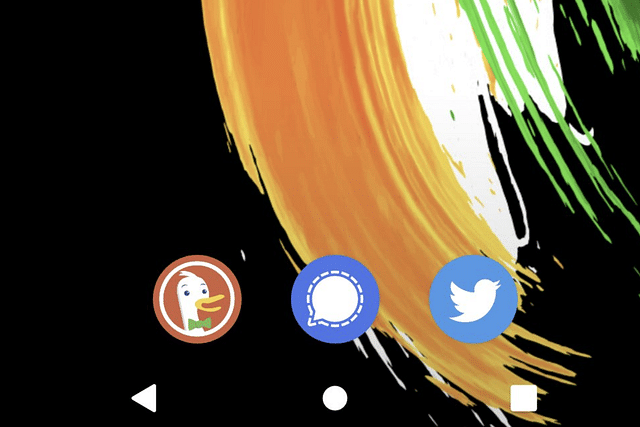Image resolution: width=640 pixels, height=427 pixels.
Task: Show recent apps via the square button
Action: click(524, 398)
